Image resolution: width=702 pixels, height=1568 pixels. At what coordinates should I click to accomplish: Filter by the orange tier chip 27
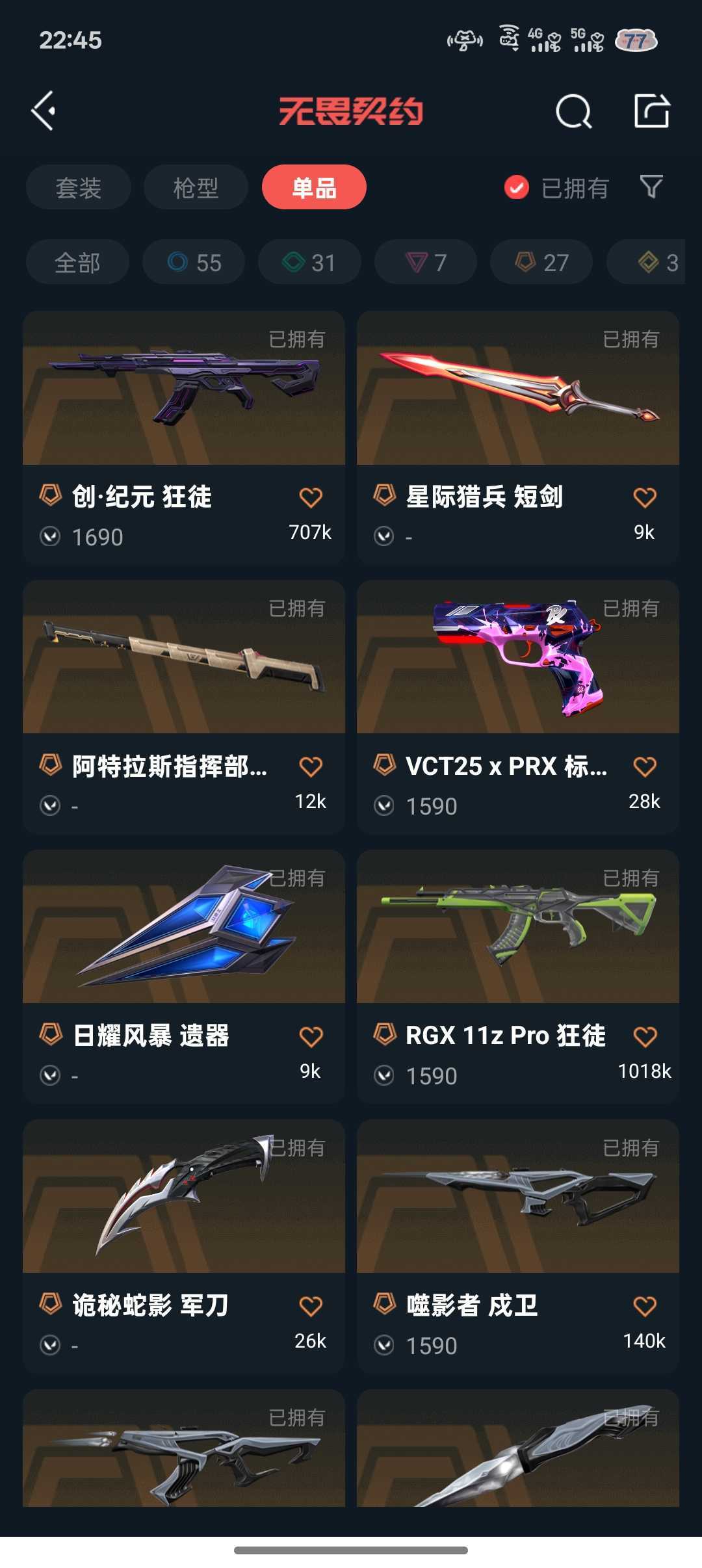[541, 263]
